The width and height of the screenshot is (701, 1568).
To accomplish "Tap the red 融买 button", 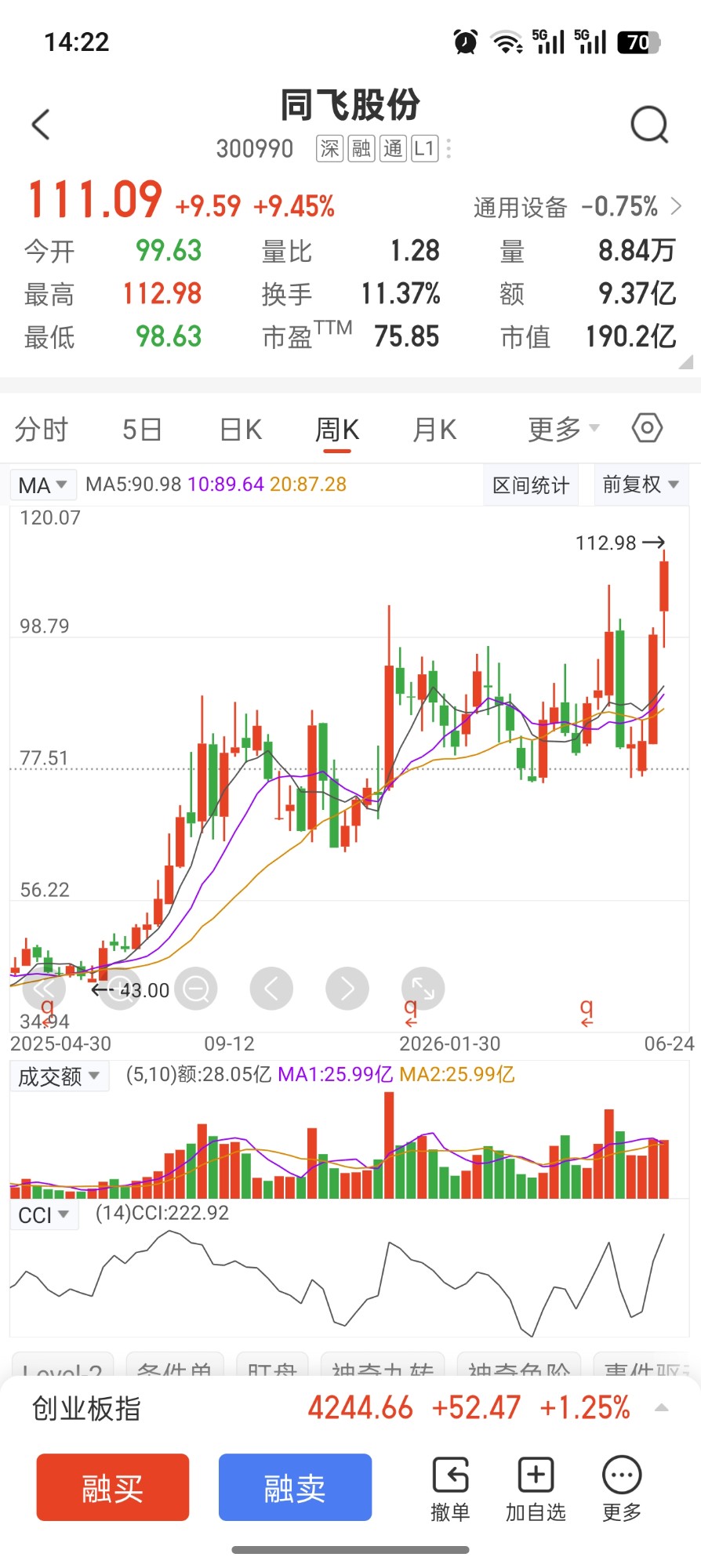I will point(113,1487).
